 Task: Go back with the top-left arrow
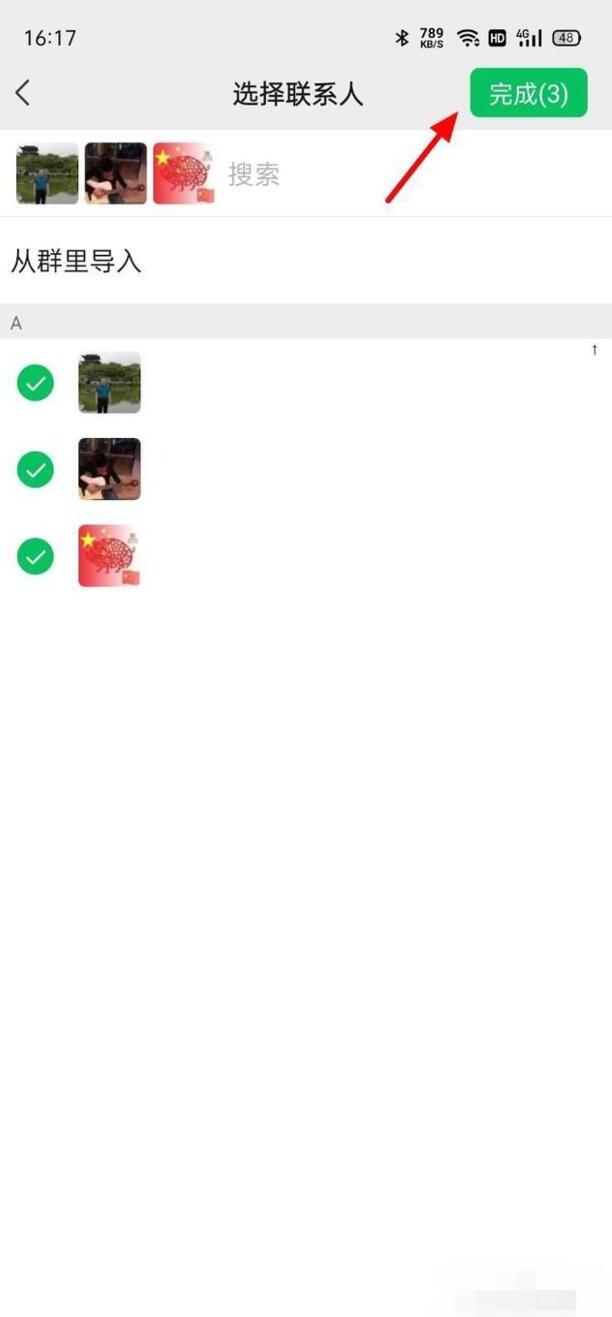tap(23, 93)
